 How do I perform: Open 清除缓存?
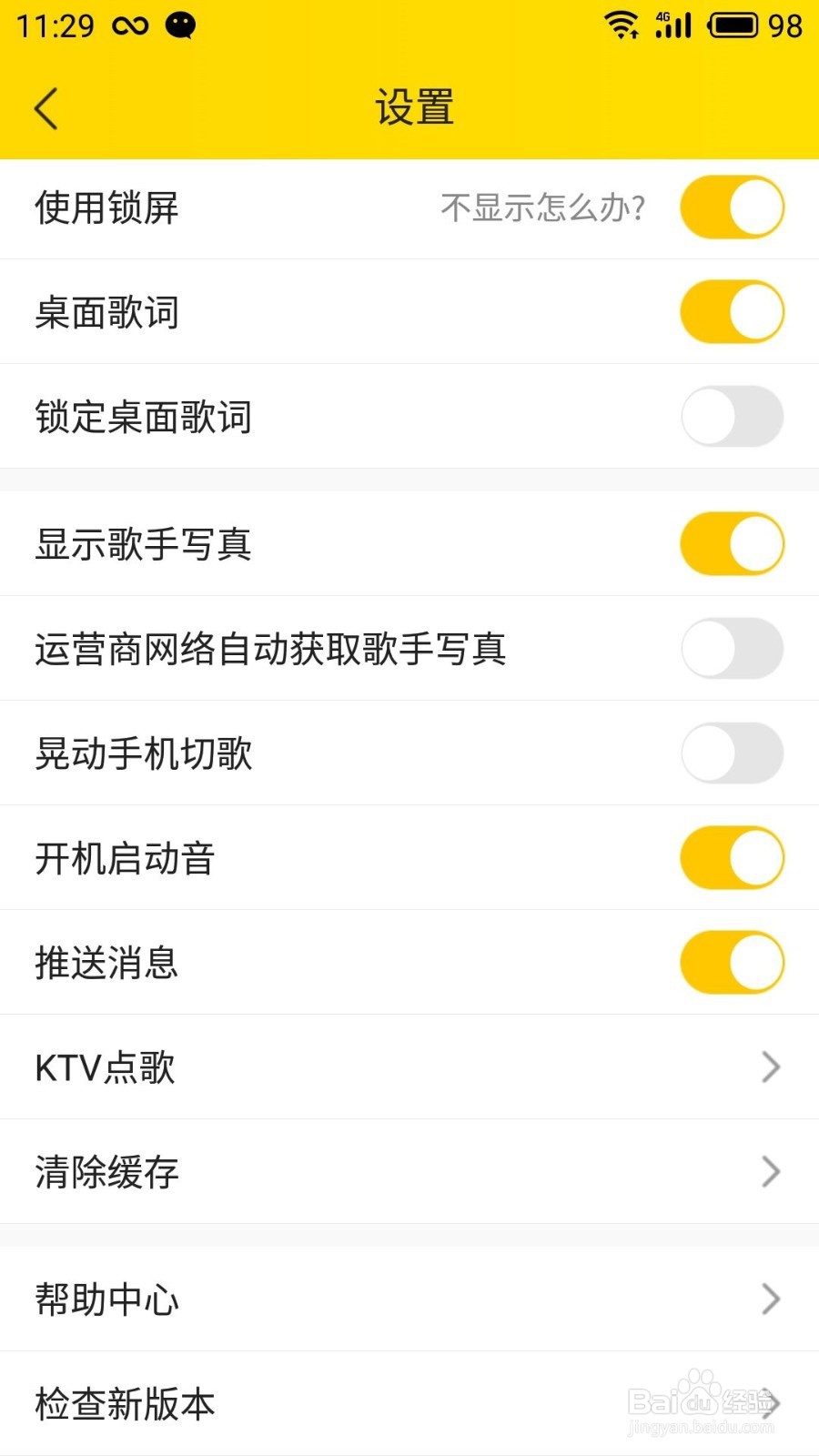pyautogui.click(x=409, y=1172)
